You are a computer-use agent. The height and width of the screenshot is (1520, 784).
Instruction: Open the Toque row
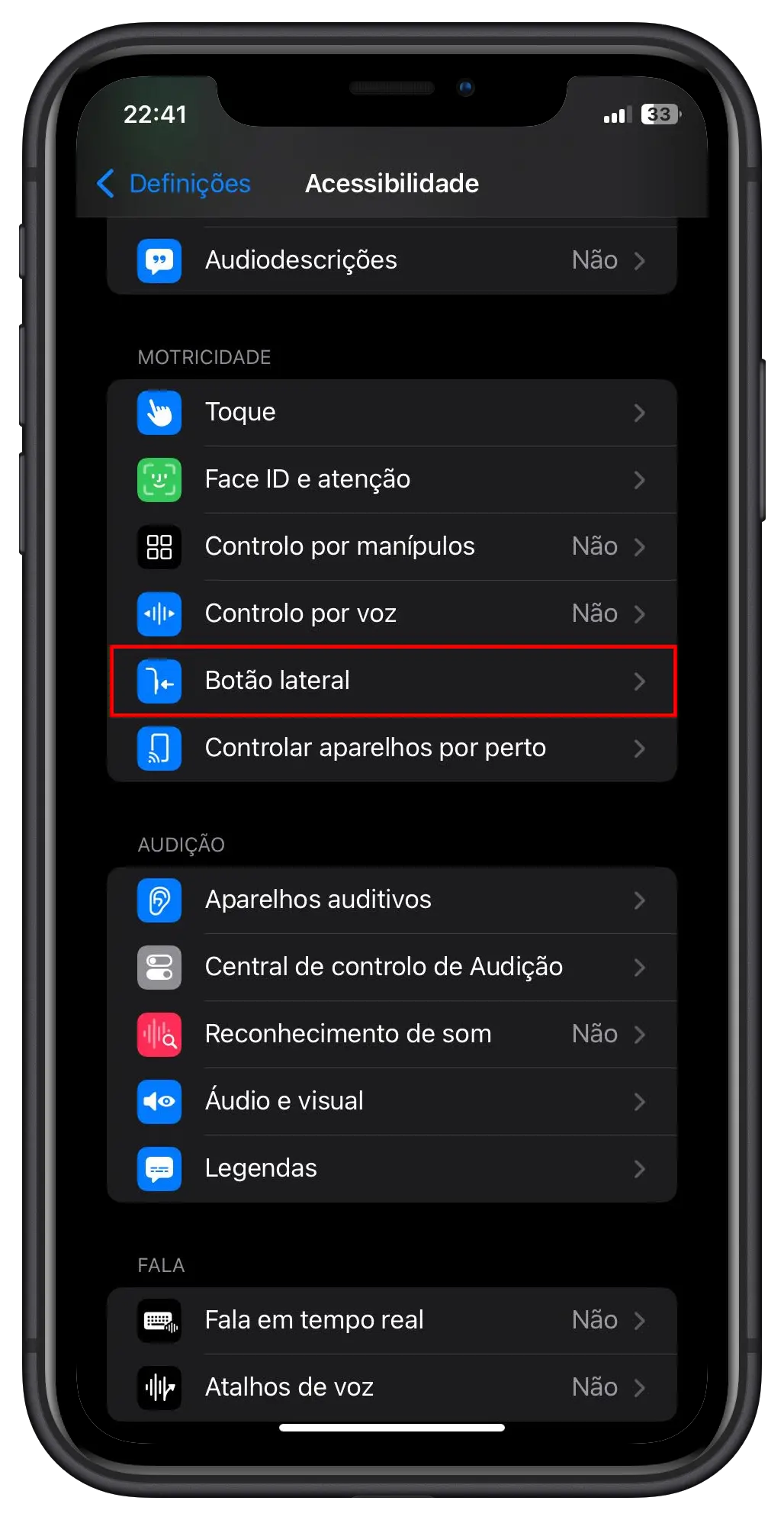[392, 412]
